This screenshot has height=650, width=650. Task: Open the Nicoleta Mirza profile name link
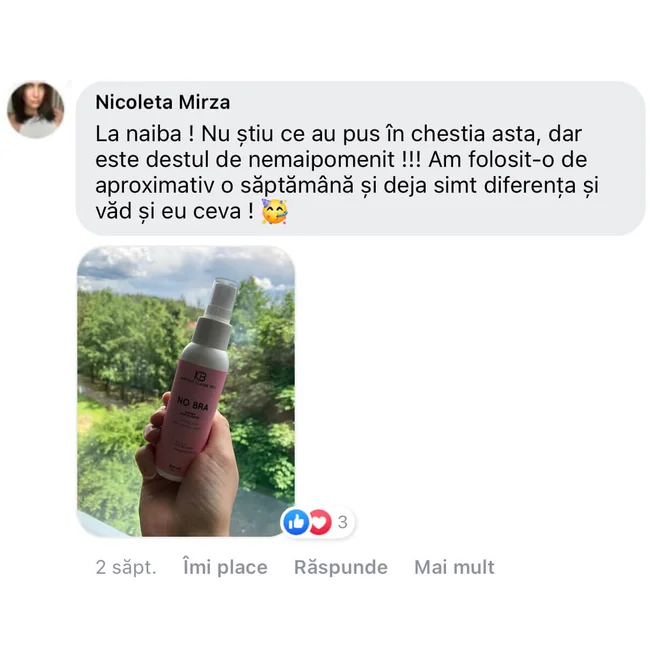click(162, 102)
